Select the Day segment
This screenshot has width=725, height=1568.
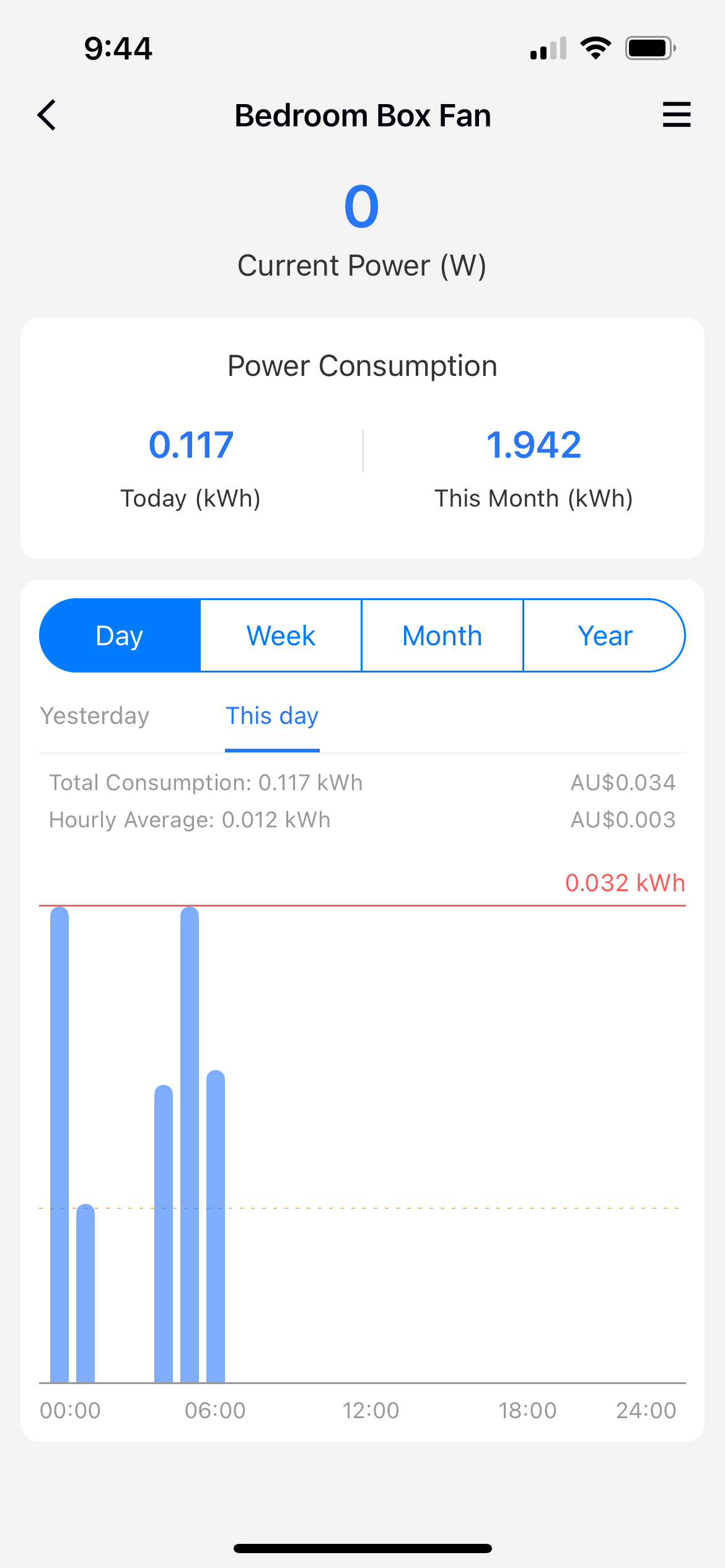pyautogui.click(x=120, y=635)
